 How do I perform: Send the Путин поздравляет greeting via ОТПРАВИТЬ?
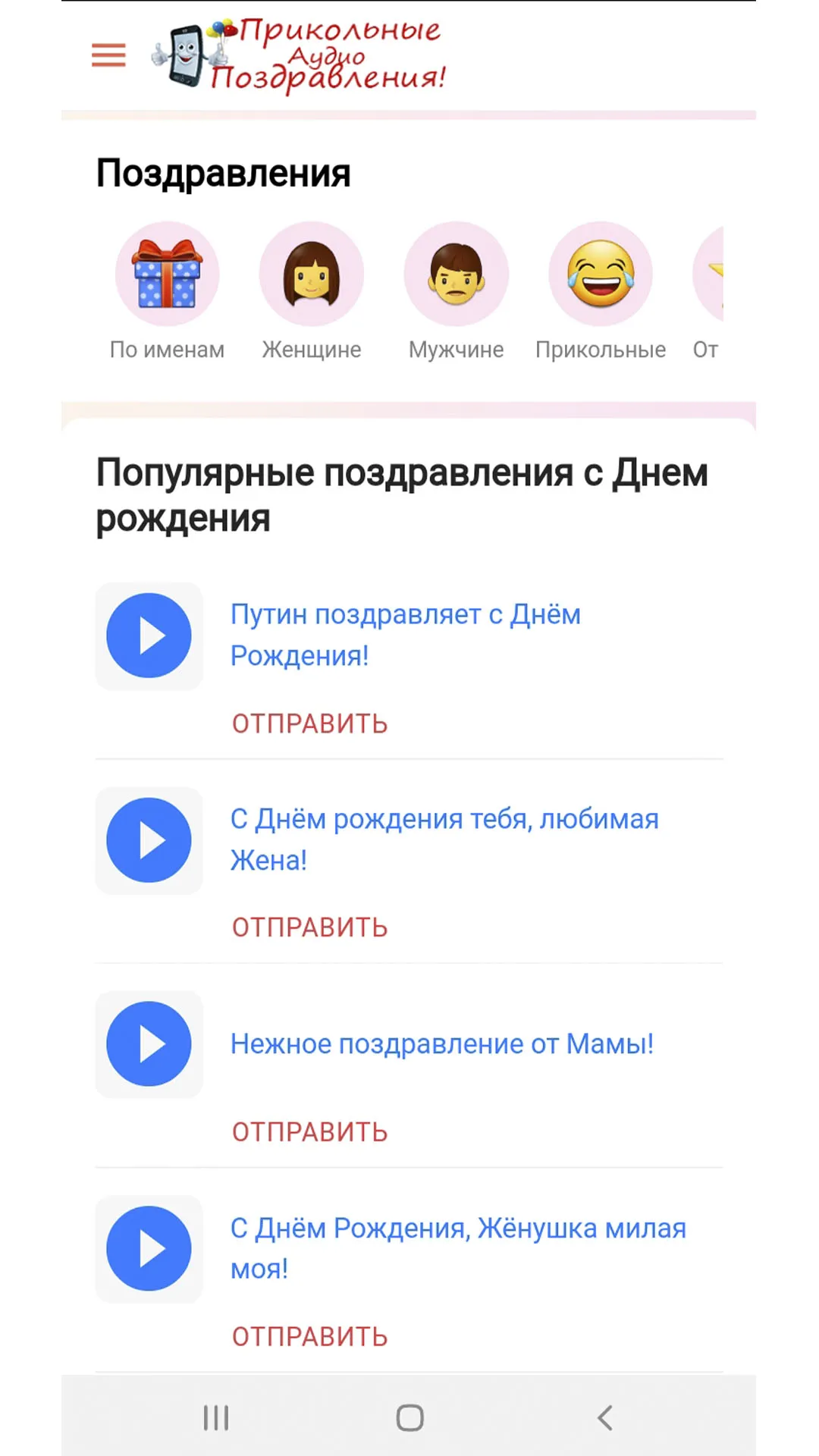[x=309, y=723]
